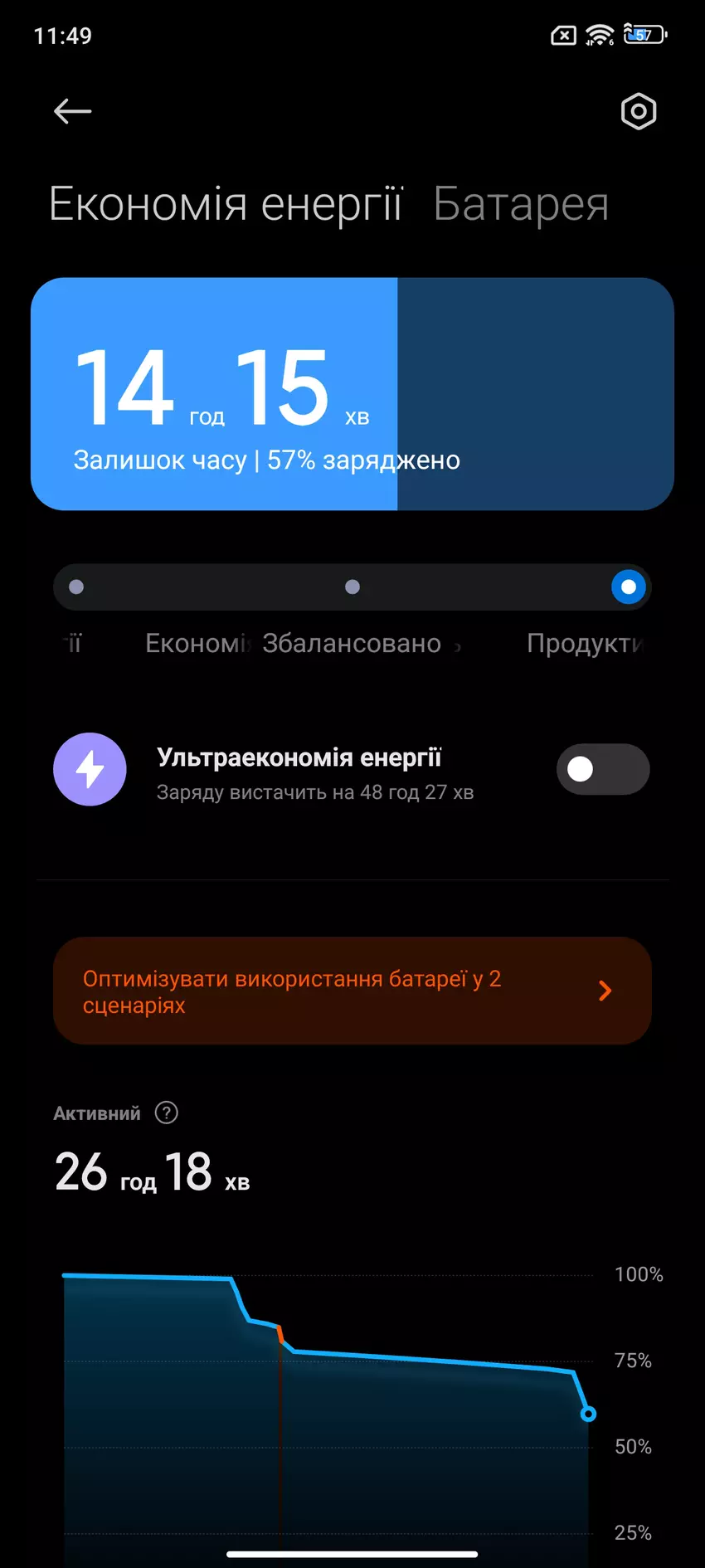The image size is (705, 1568).
Task: Open battery settings hexagon icon
Action: [x=638, y=111]
